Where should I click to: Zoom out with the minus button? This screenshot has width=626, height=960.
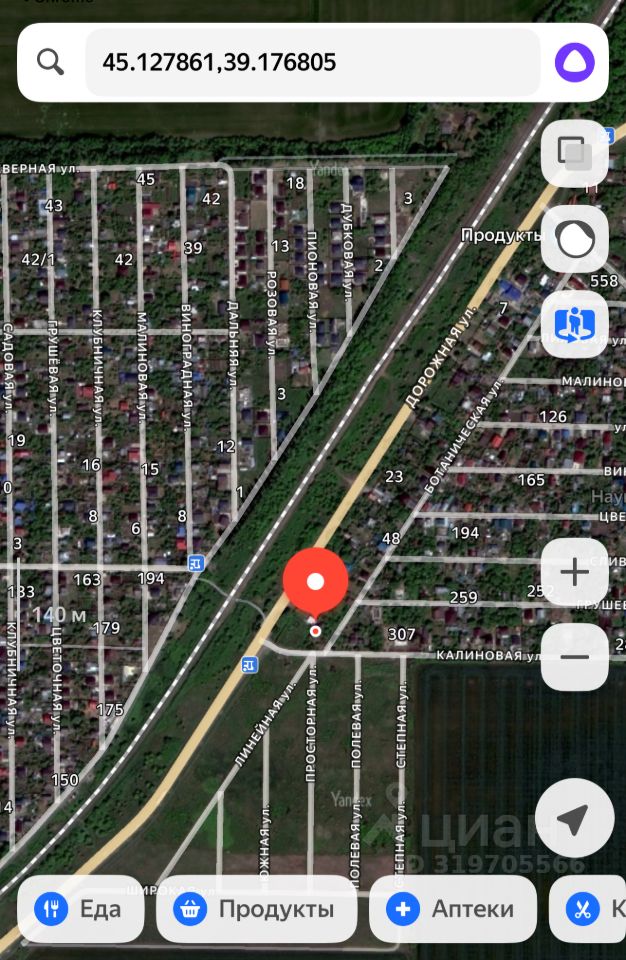click(574, 657)
